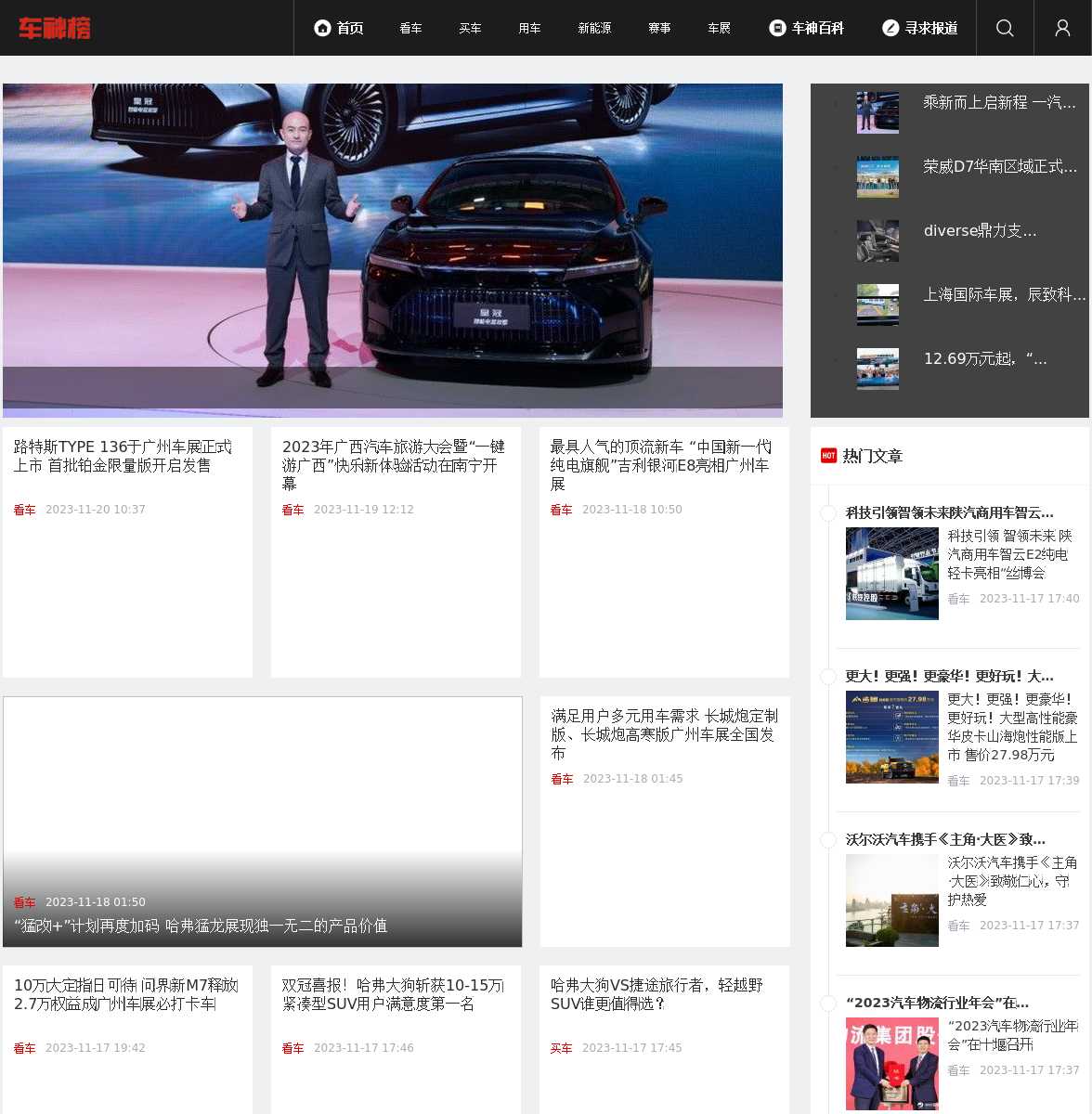Read the 哈弗大狗VS捷途旅行者 article

click(656, 993)
